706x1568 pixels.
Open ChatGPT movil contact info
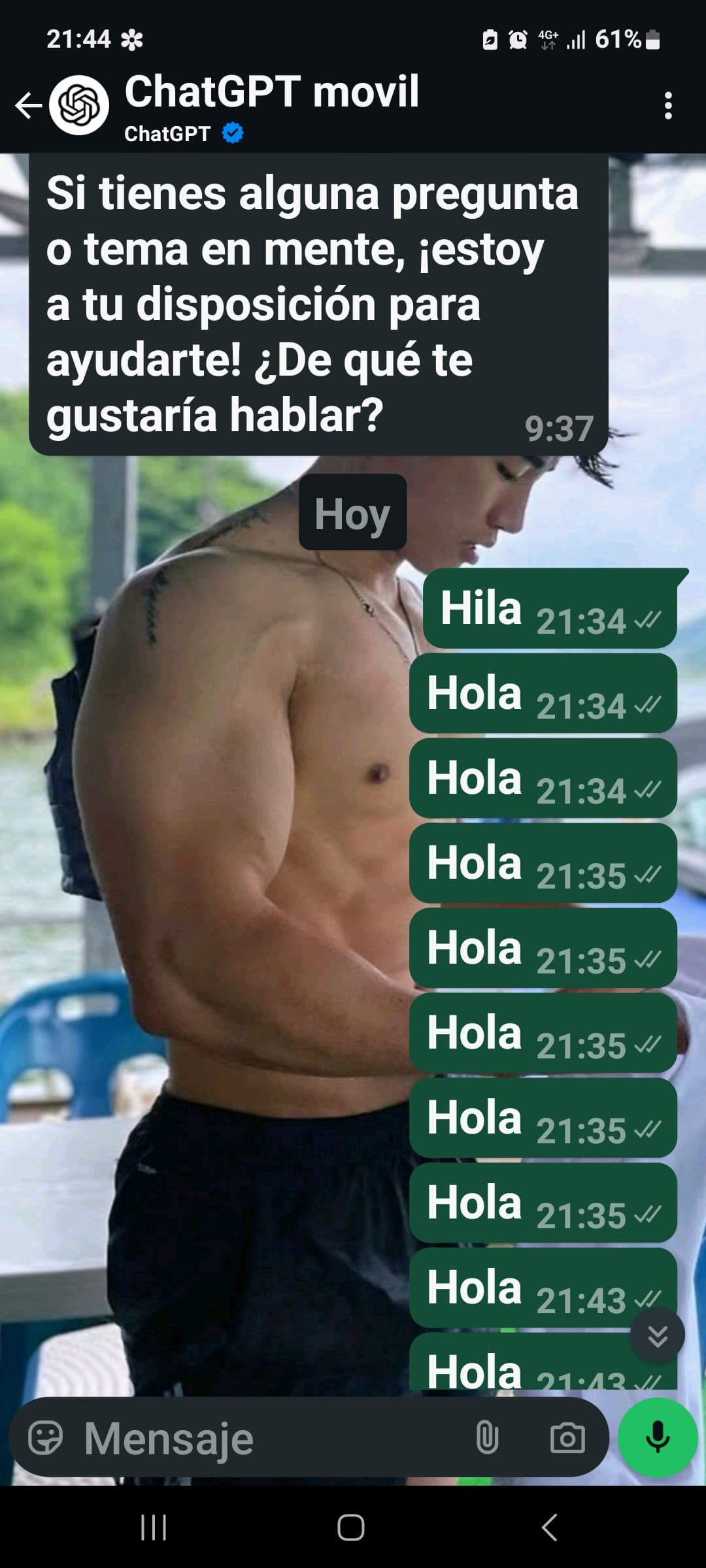point(271,106)
